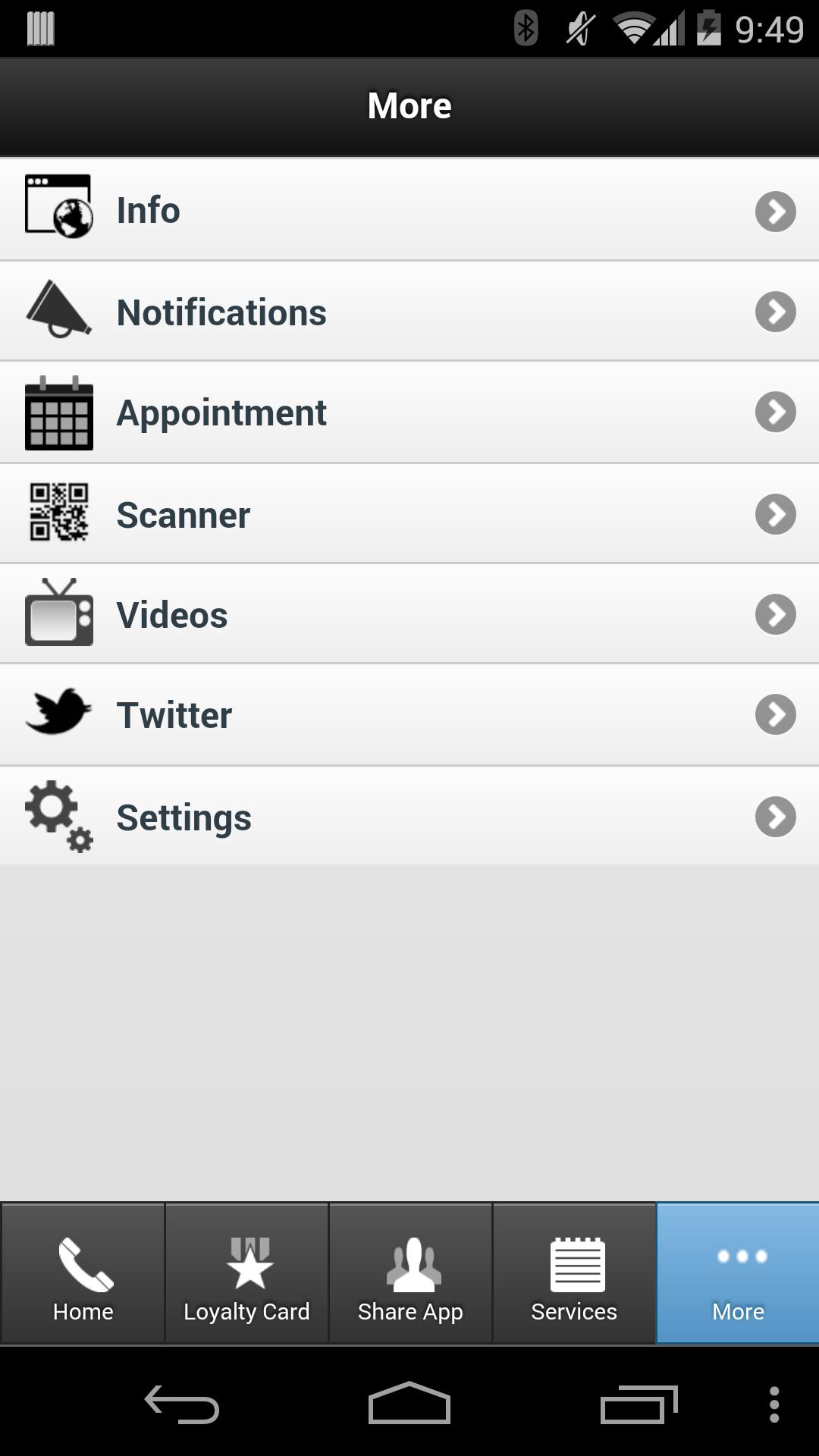Open the Info row
The image size is (819, 1456).
tap(409, 210)
